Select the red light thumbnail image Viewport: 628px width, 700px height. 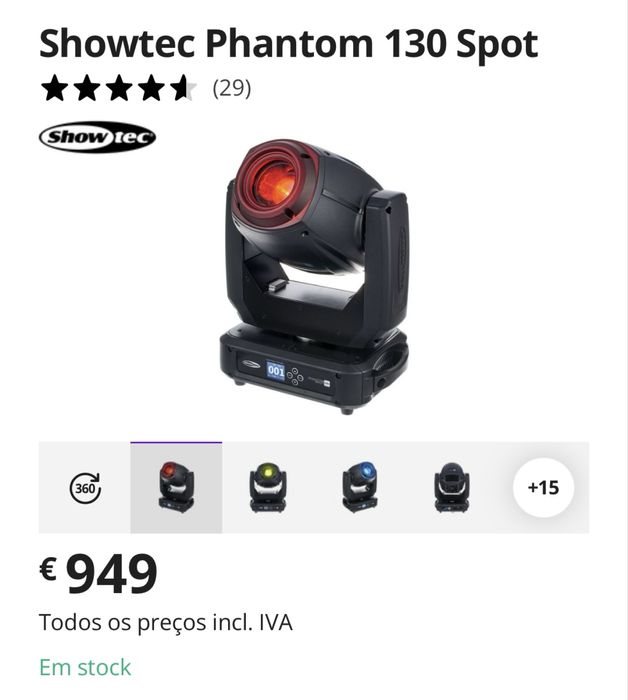(x=176, y=488)
